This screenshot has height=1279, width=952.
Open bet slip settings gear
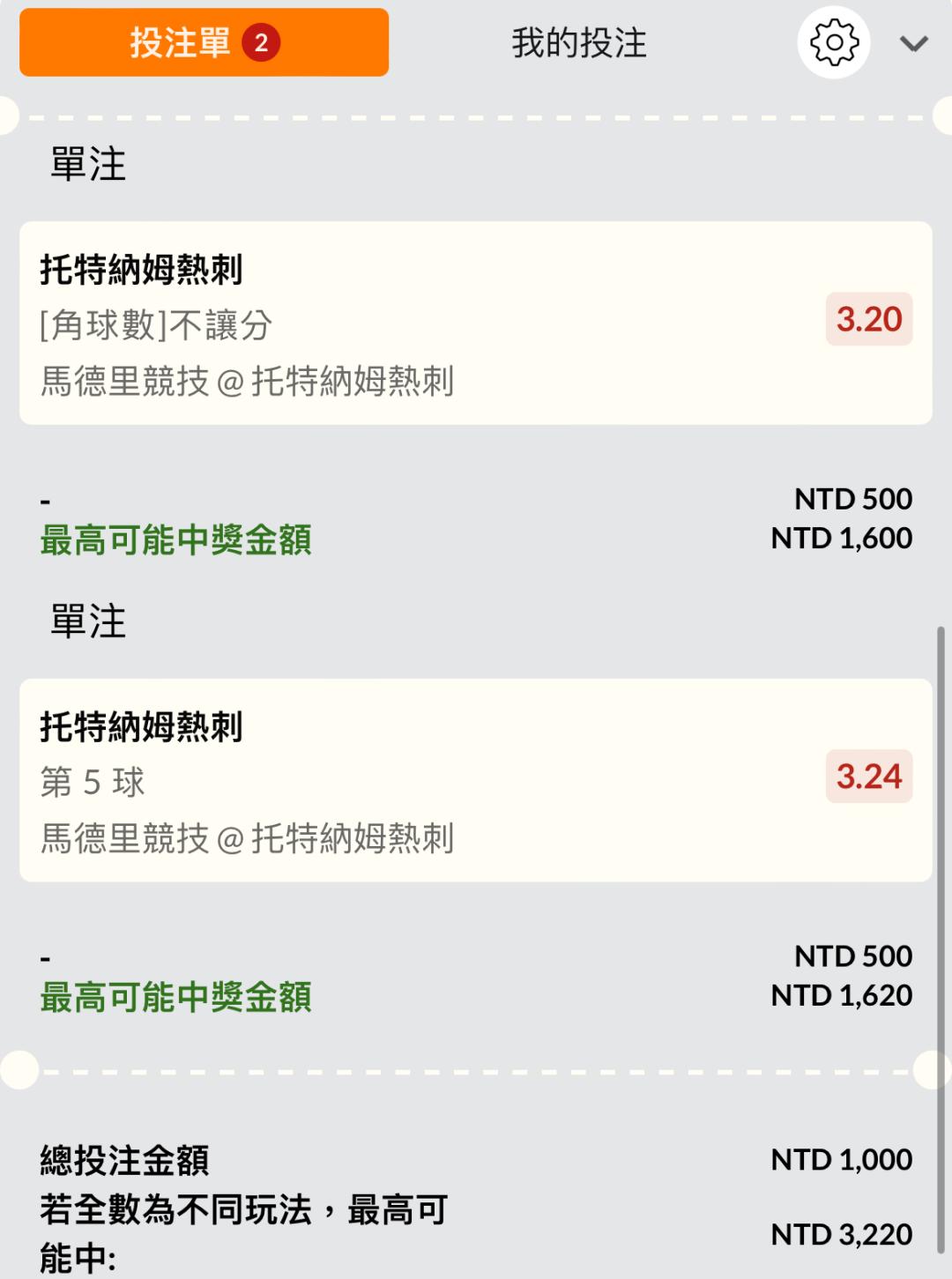(833, 42)
